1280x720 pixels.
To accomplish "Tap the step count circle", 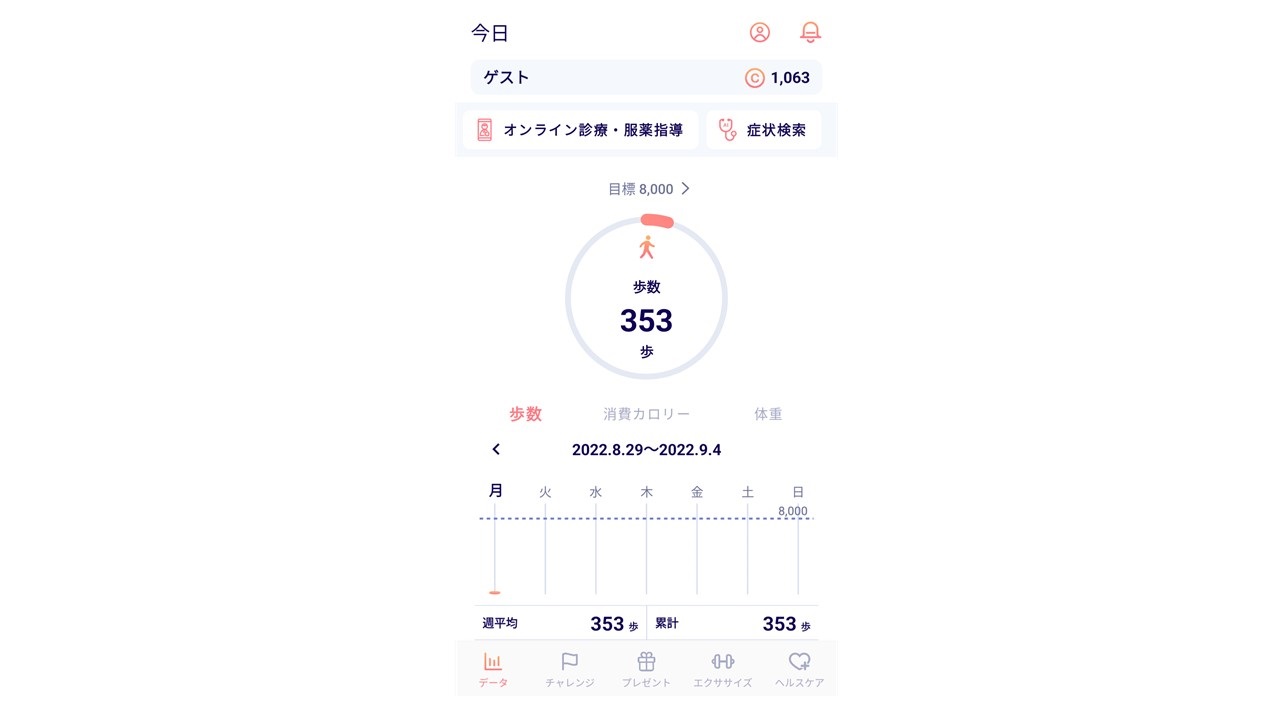I will [x=646, y=299].
